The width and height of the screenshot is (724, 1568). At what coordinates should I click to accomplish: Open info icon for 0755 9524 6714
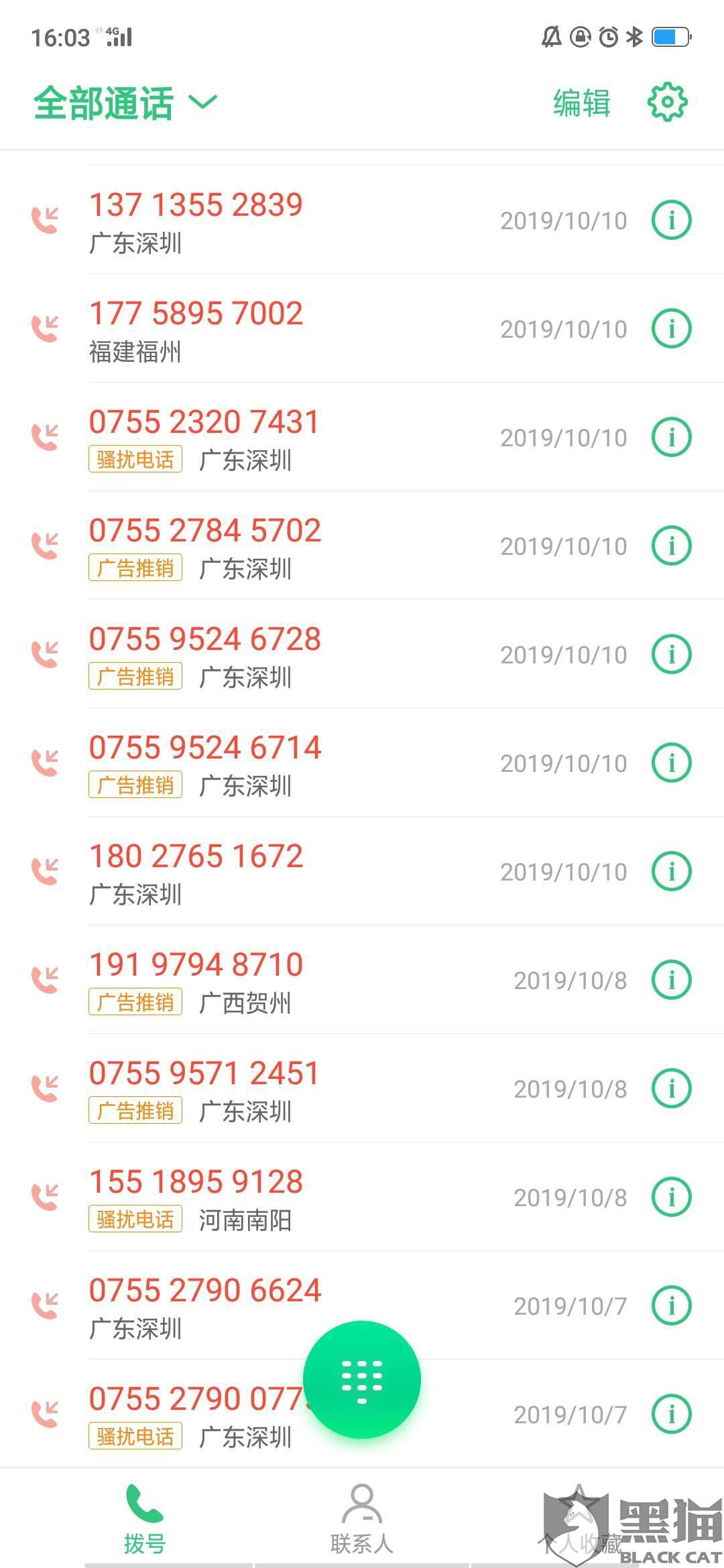coord(672,763)
